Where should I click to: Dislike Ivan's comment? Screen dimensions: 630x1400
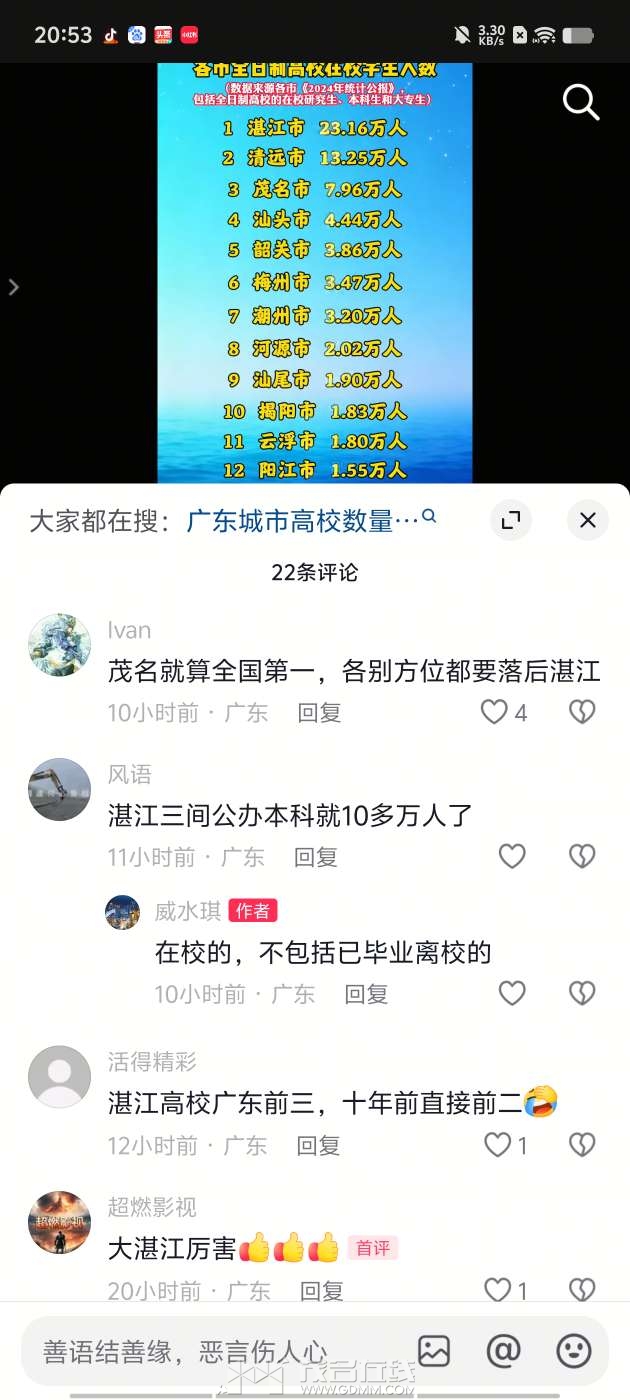tap(582, 712)
